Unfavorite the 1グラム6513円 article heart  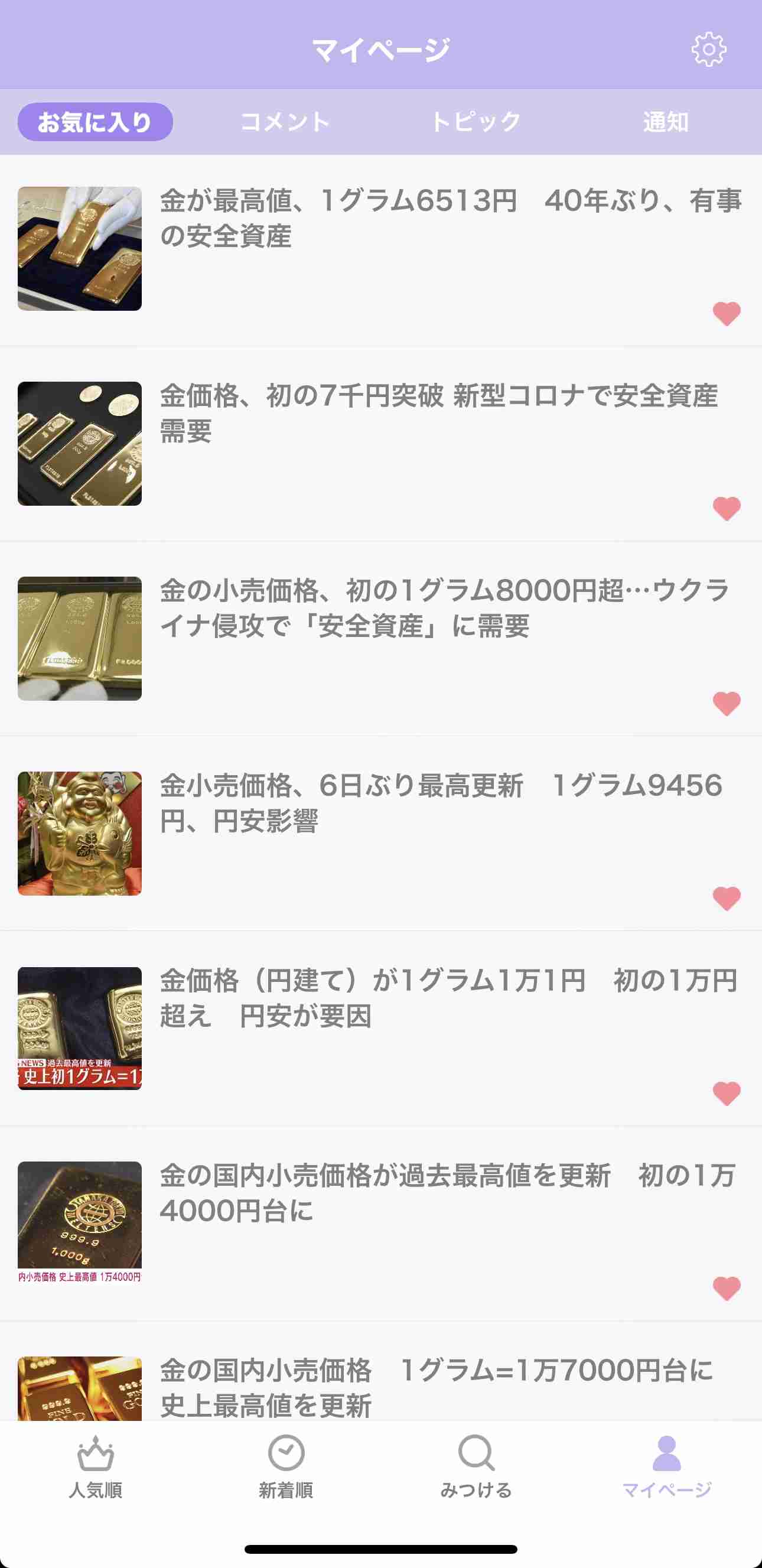point(726,314)
